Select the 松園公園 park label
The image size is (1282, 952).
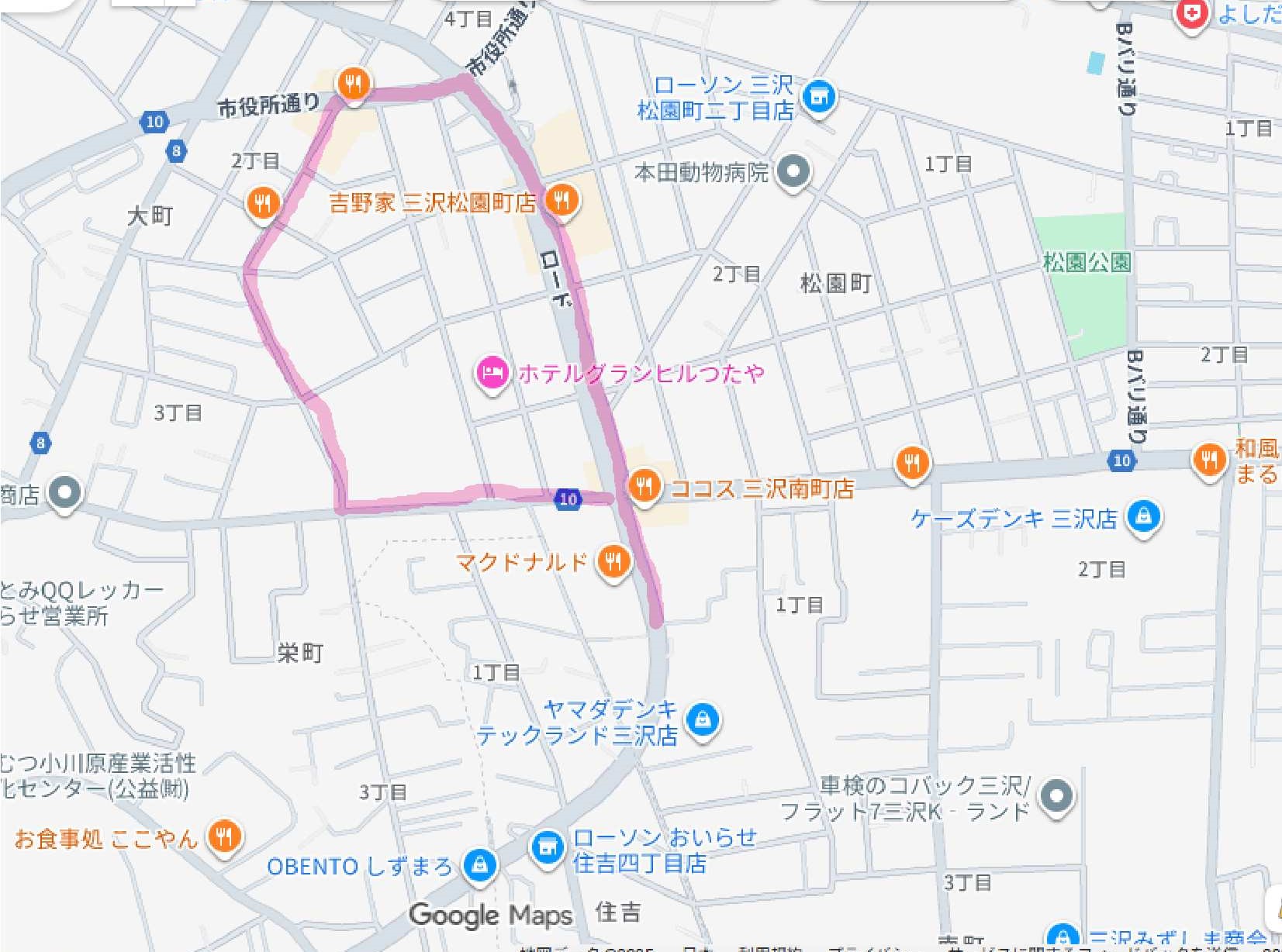[1086, 262]
